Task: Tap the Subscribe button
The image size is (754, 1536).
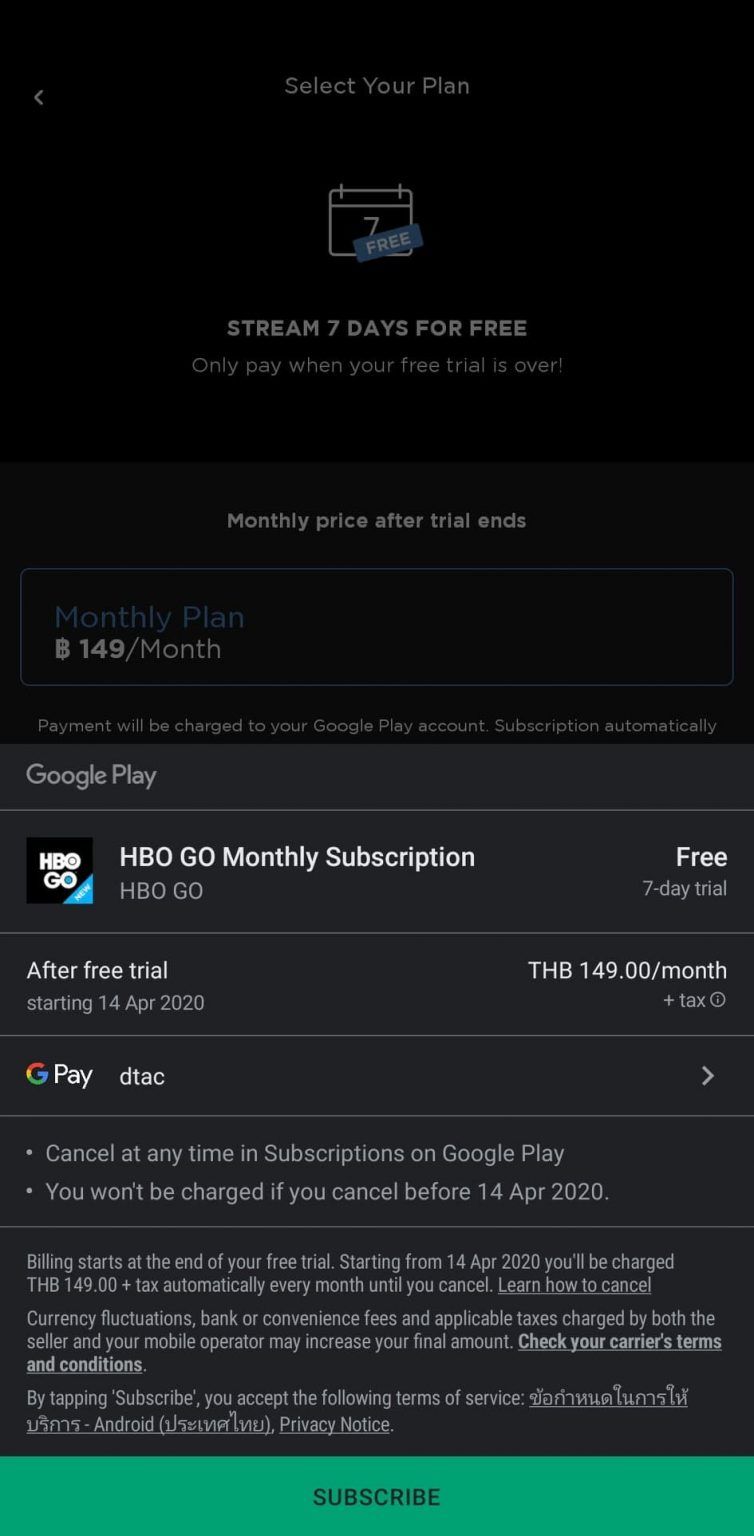Action: pyautogui.click(x=376, y=1496)
